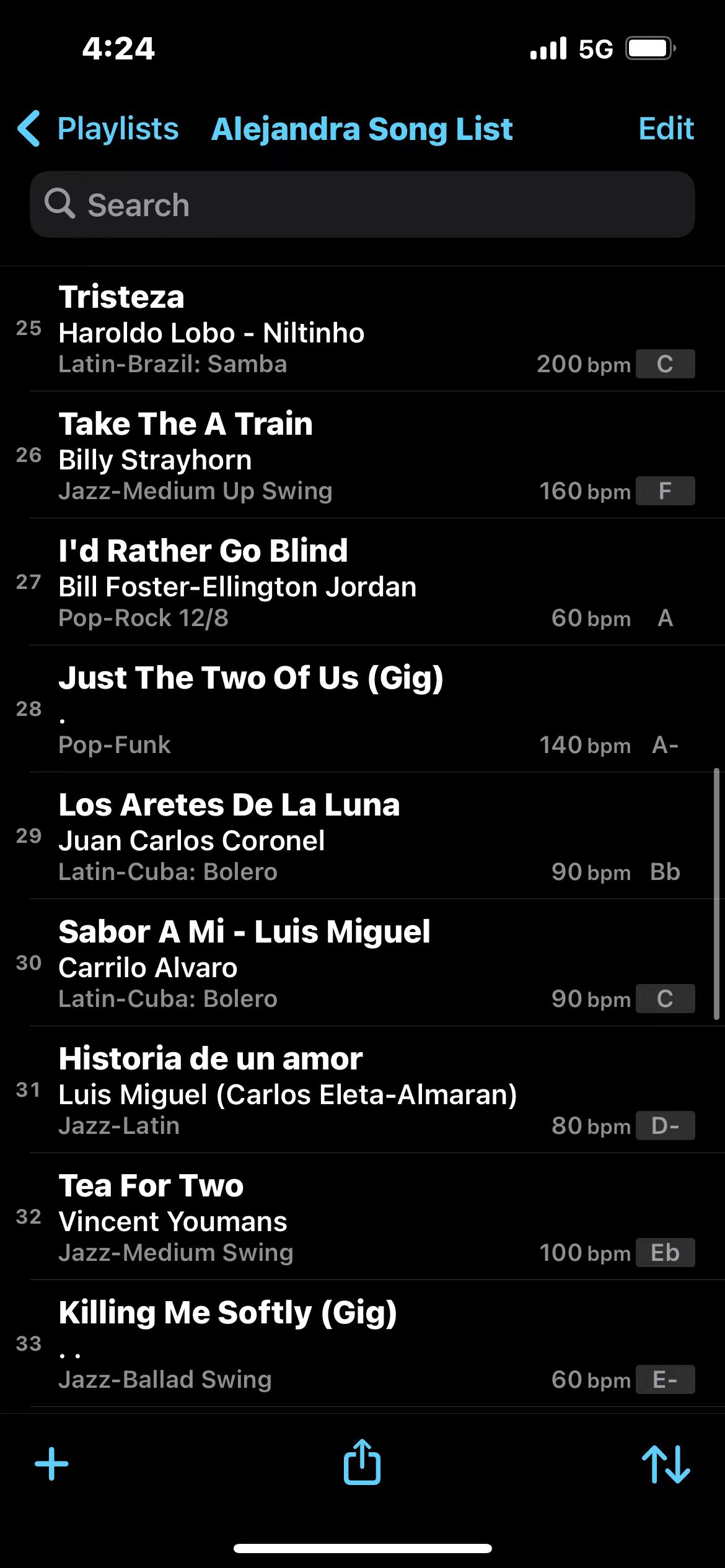This screenshot has width=725, height=1568.
Task: Focus the Search field
Action: point(362,204)
